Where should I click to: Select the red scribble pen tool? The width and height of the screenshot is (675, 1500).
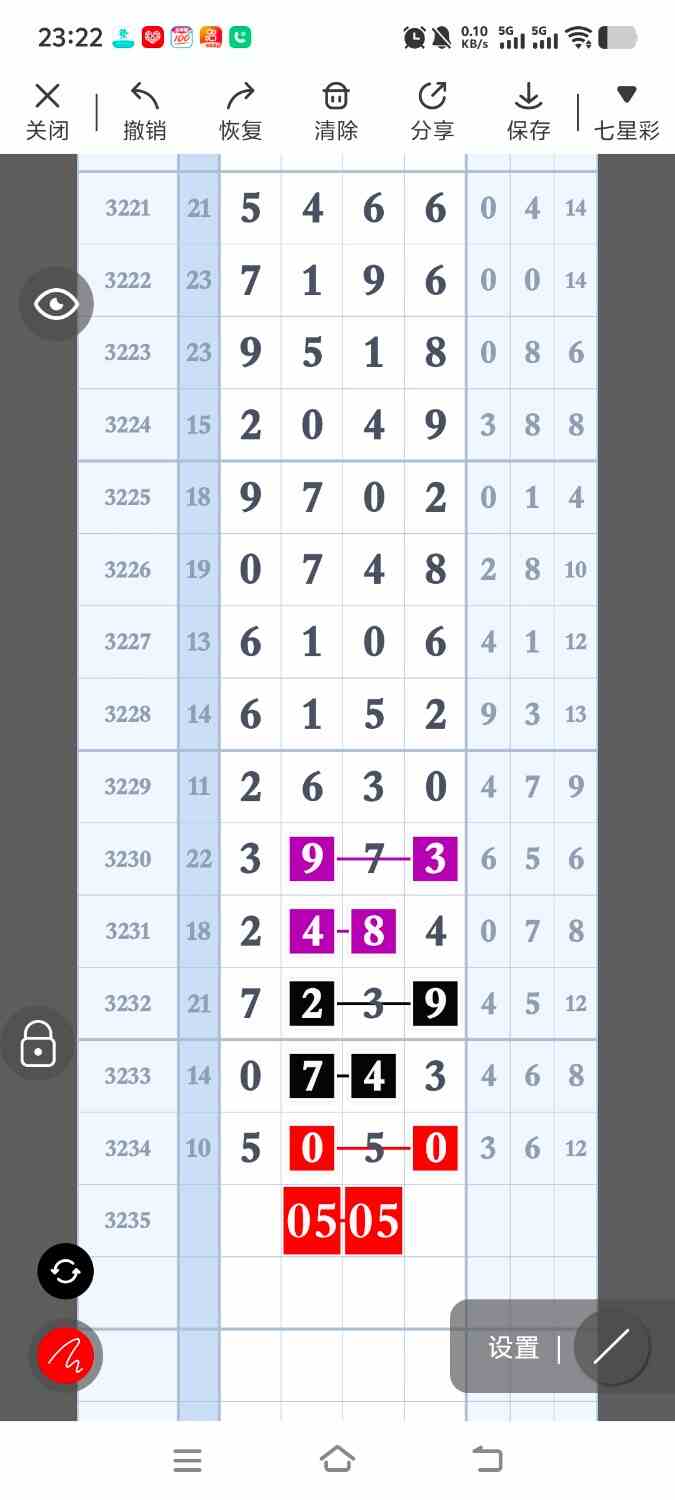click(x=66, y=1355)
